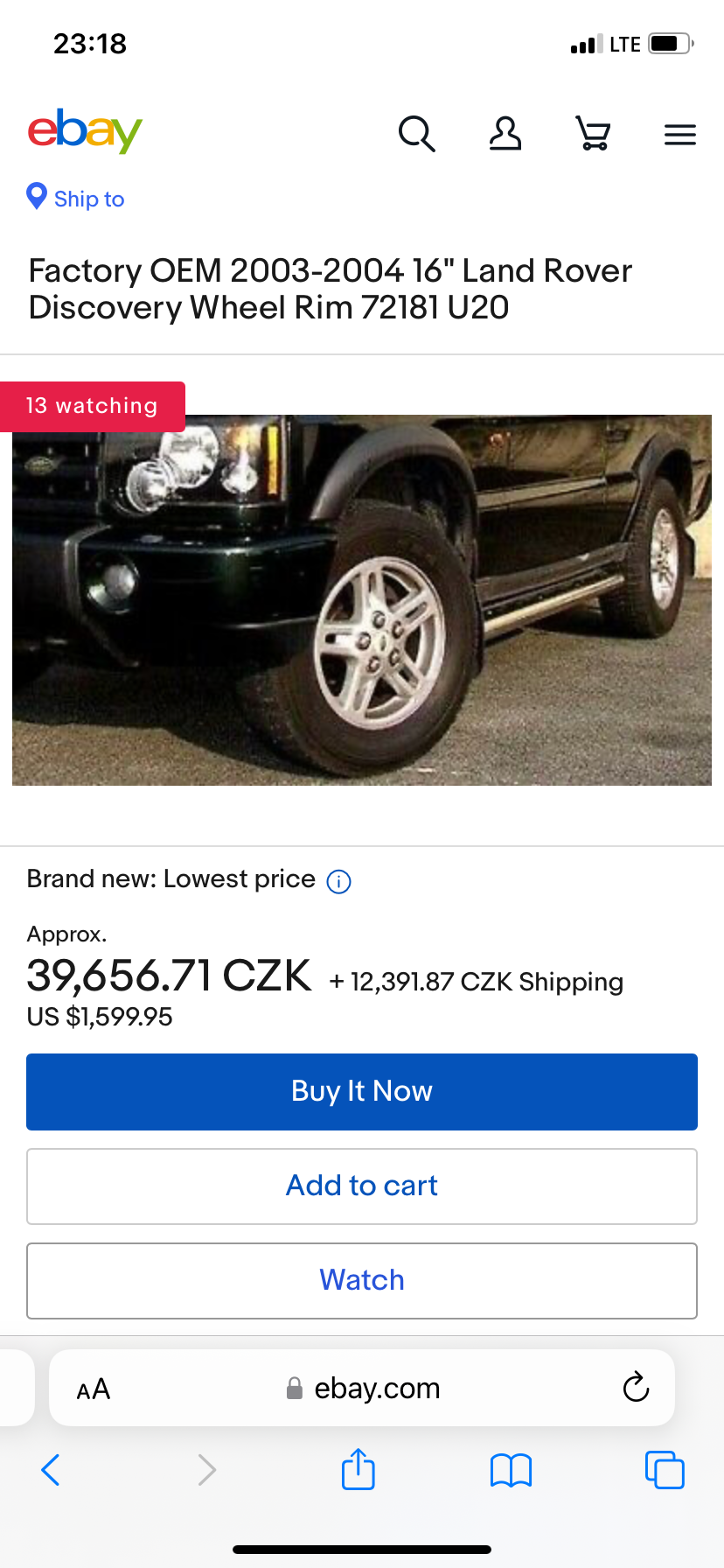Open Safari bookmarks
This screenshot has height=1568, width=724.
pos(512,1470)
